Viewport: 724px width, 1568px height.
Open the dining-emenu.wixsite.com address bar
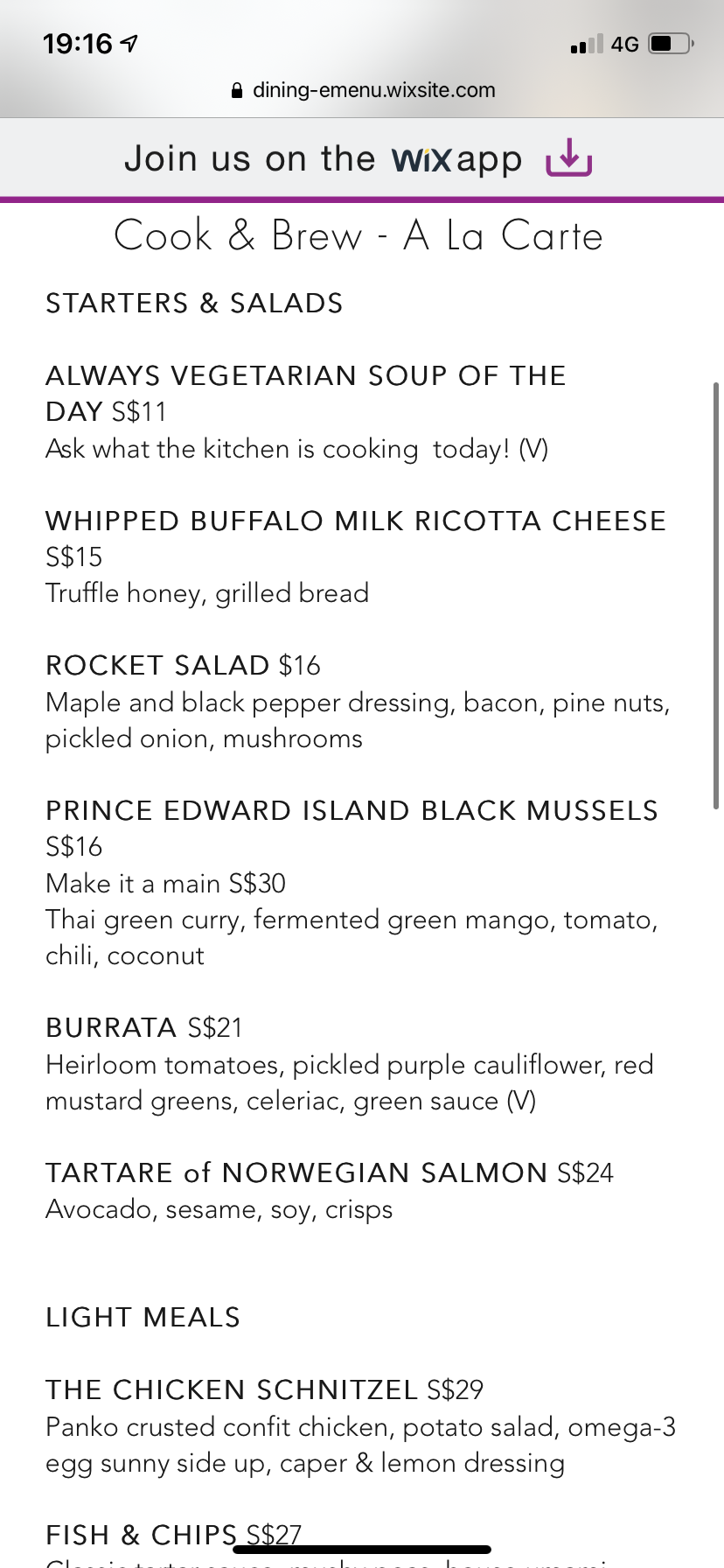362,90
